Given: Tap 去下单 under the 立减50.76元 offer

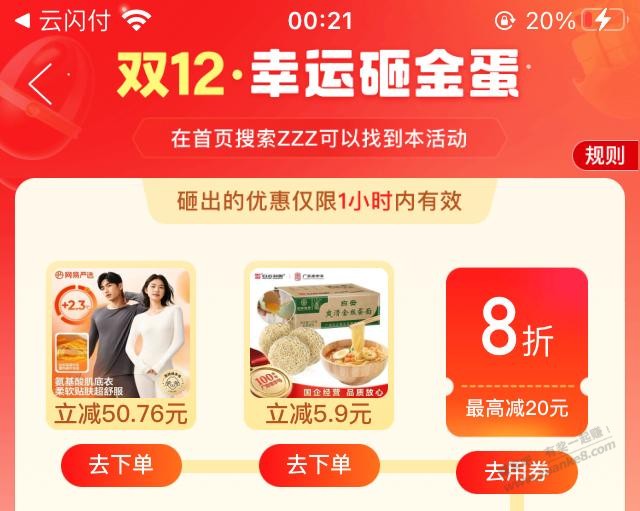Looking at the screenshot, I should [x=121, y=464].
